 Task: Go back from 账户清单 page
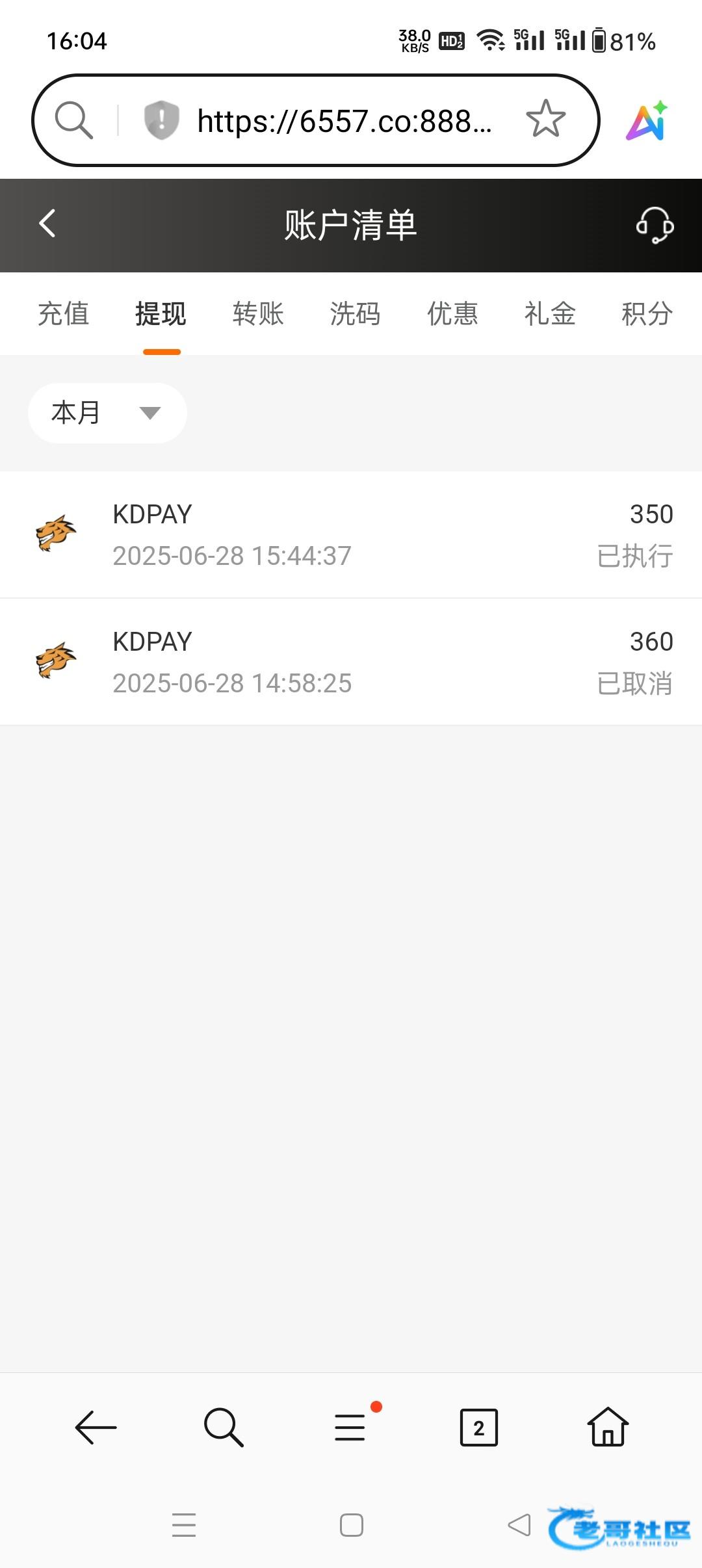tap(47, 224)
